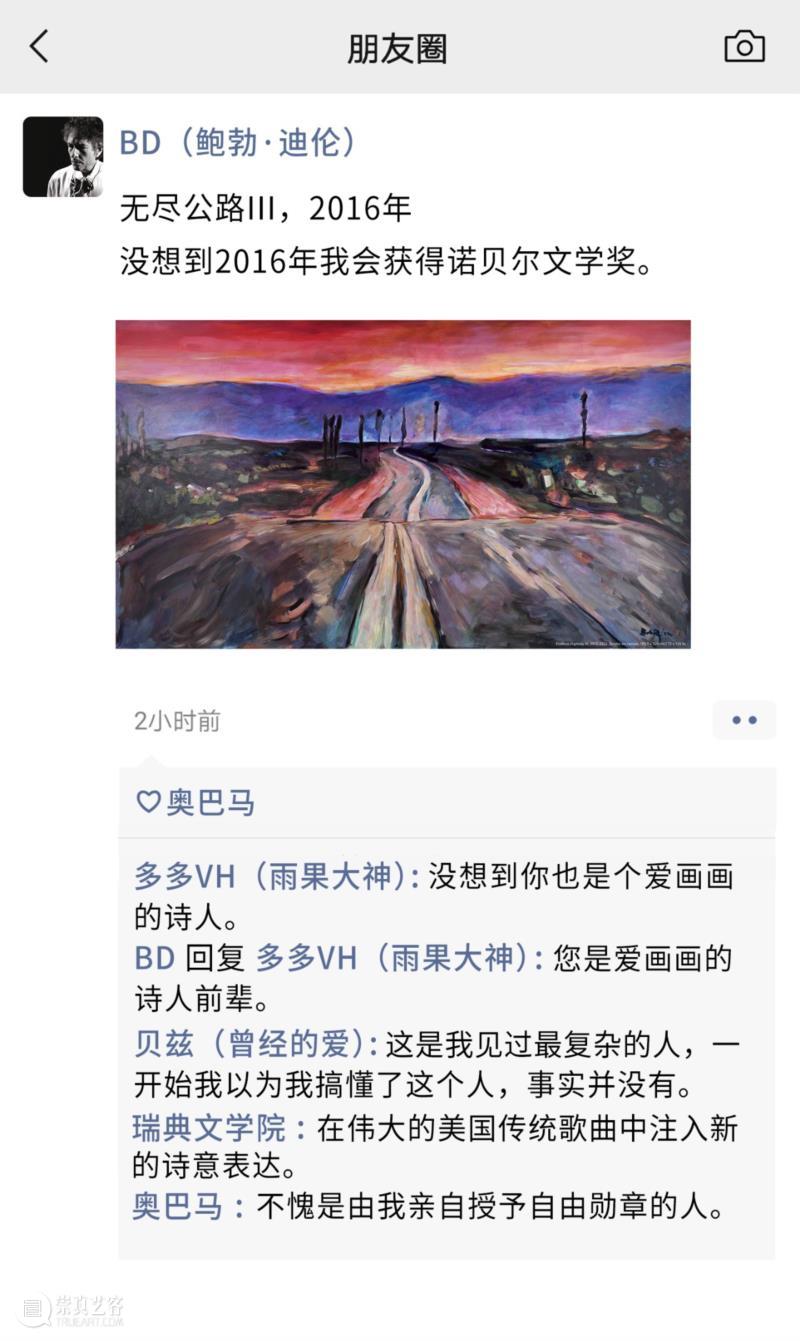Open the two-dot like and comment menu
The height and width of the screenshot is (1341, 800).
click(744, 720)
